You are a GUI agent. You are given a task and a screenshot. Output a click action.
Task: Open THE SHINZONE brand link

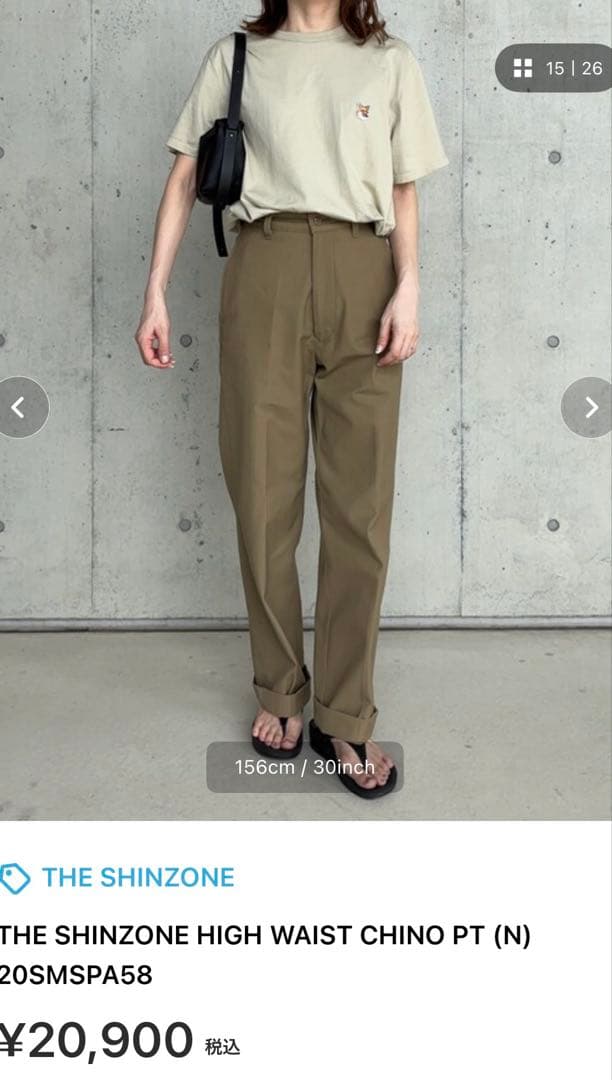(x=137, y=878)
